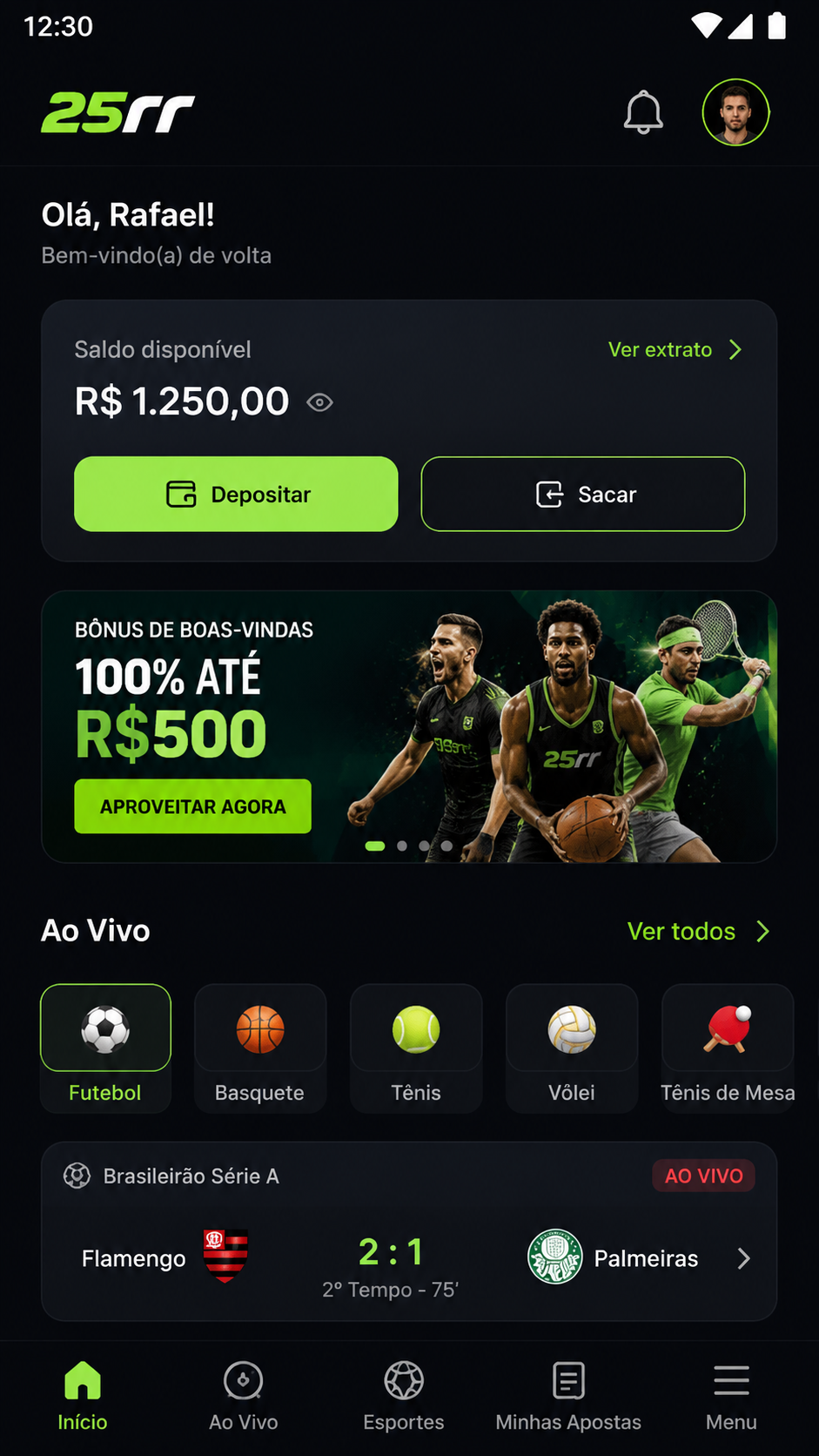Open Ver extrato link
The image size is (819, 1456).
coord(675,349)
